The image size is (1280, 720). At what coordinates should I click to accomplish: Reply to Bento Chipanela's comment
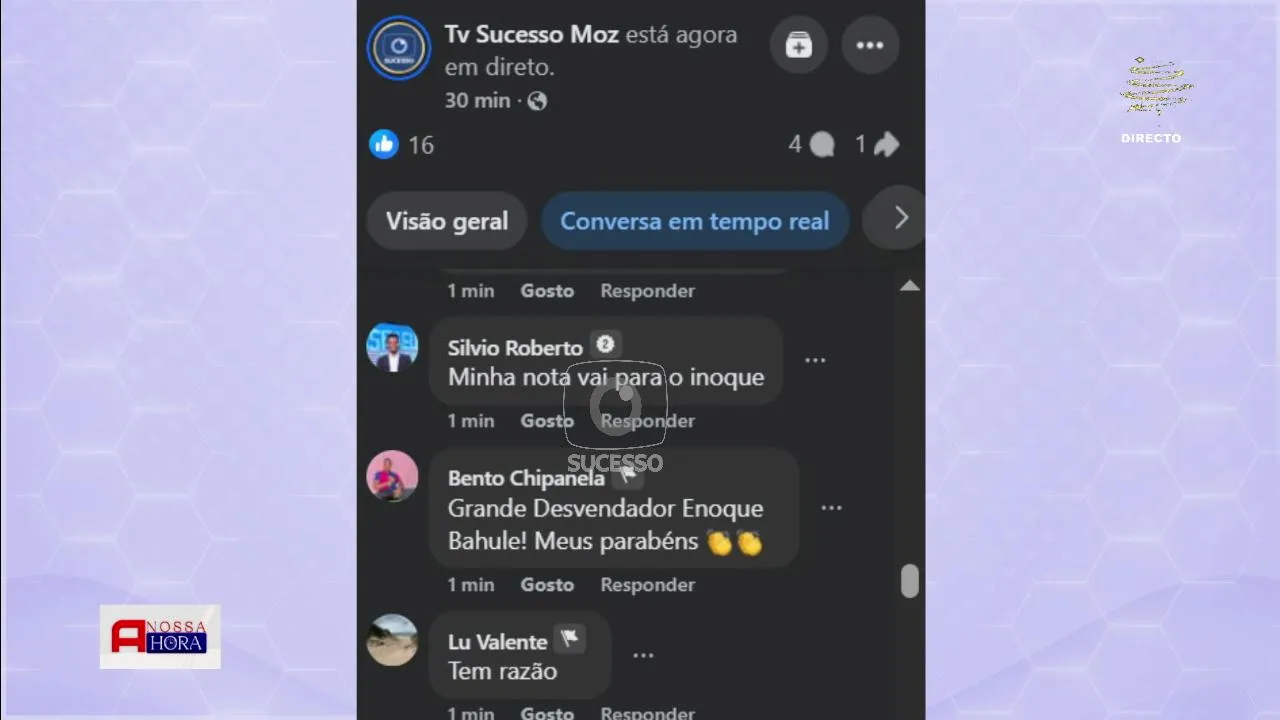click(x=647, y=585)
